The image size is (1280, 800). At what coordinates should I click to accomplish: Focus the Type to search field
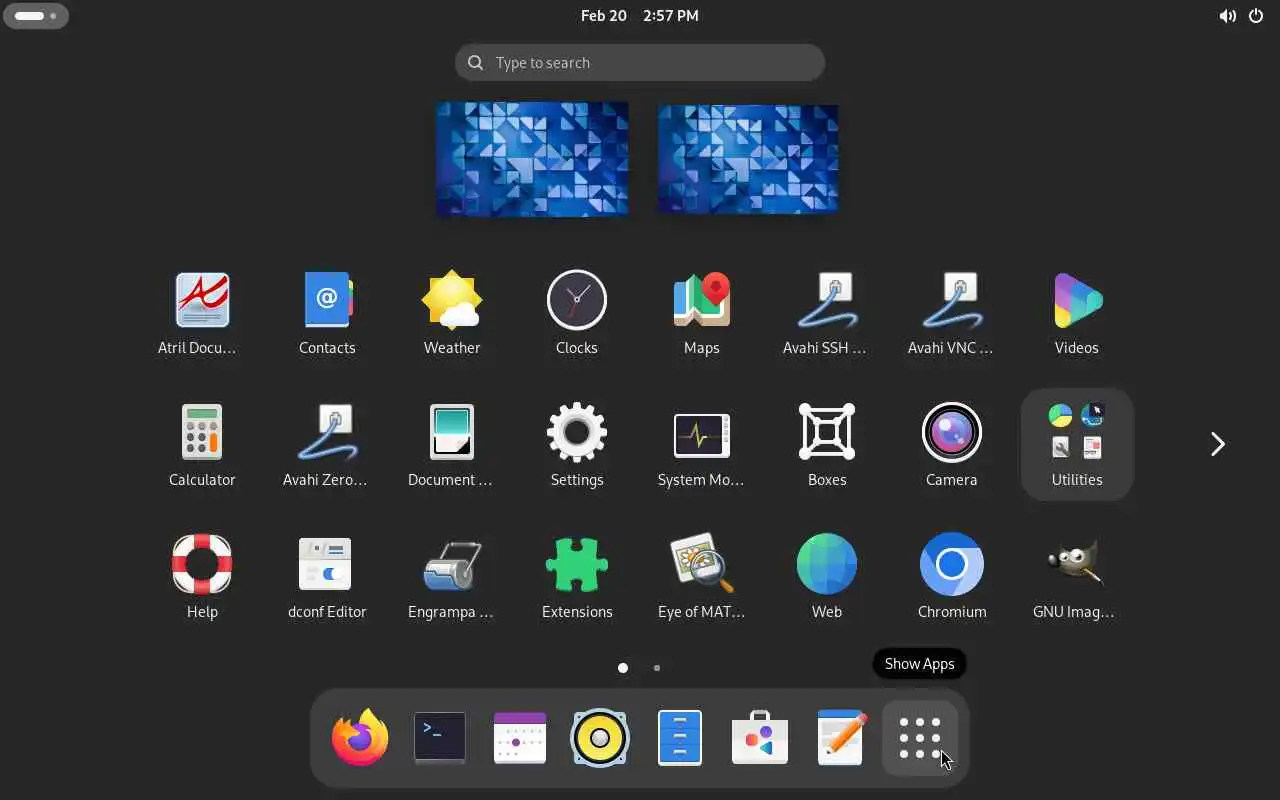[640, 62]
